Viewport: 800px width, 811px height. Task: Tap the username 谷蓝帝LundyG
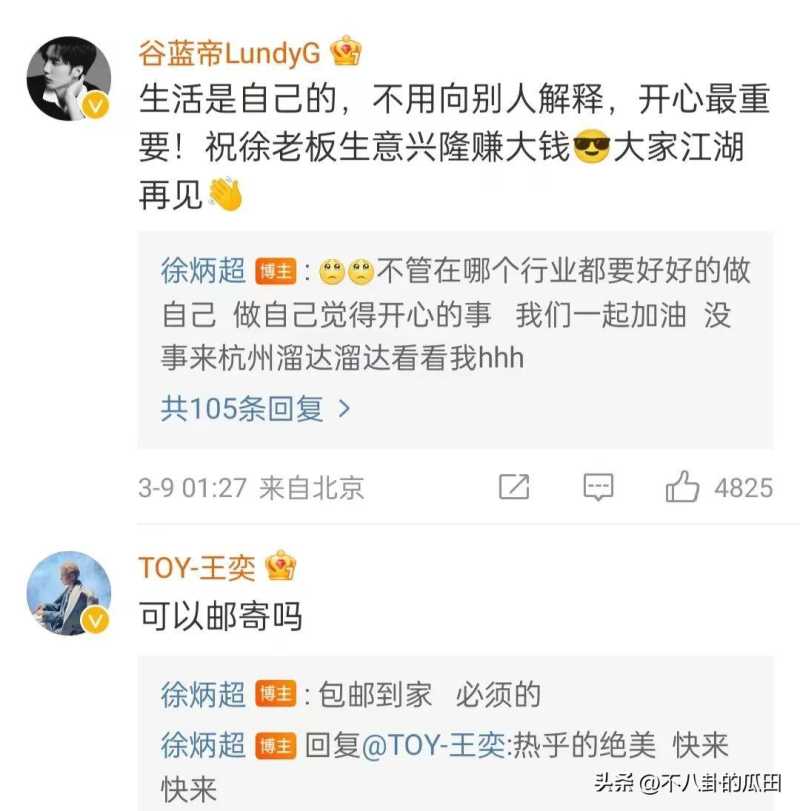point(230,52)
